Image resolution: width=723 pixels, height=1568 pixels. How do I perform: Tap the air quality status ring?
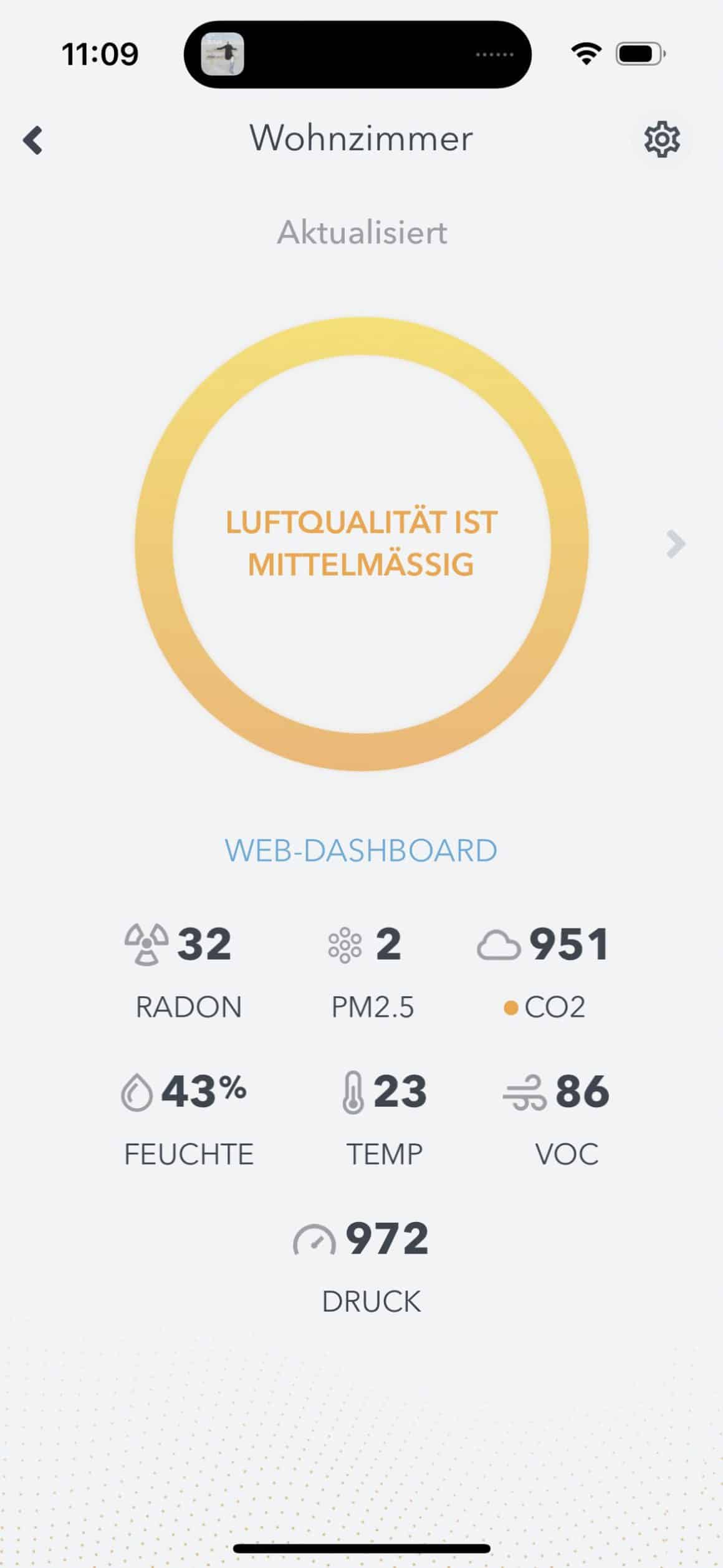pos(361,544)
